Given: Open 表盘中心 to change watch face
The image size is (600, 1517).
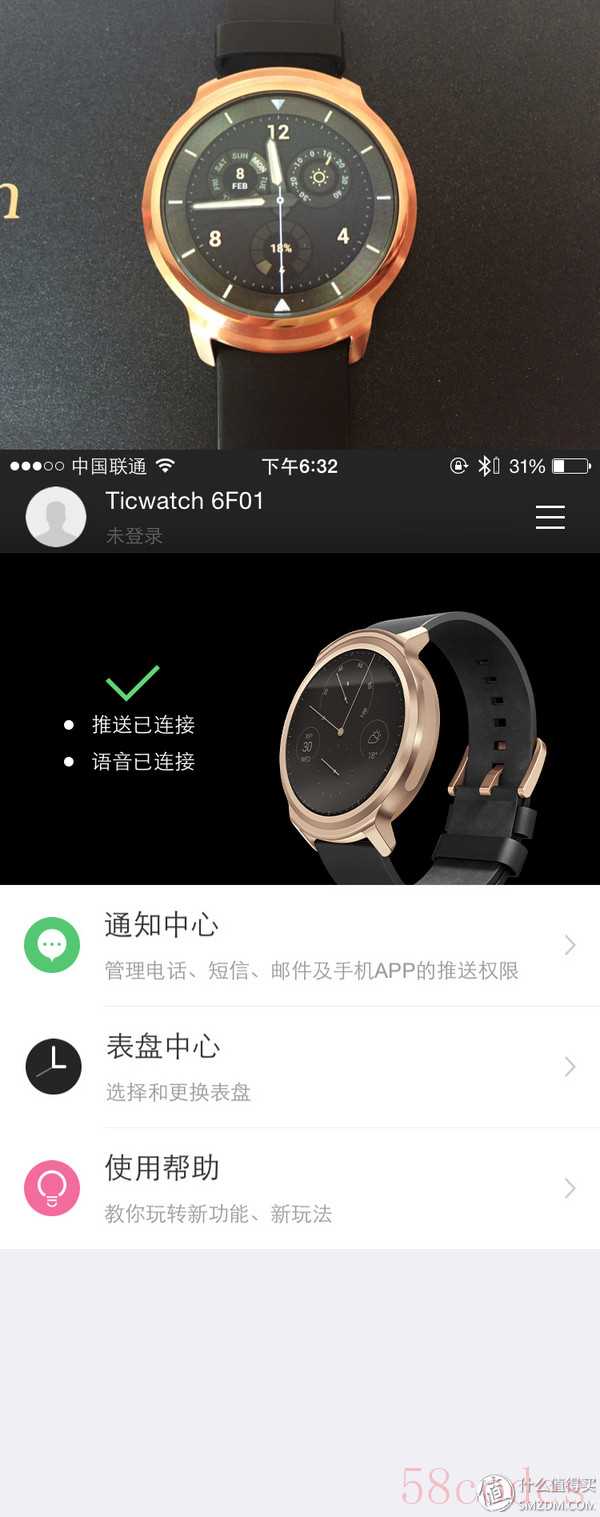Looking at the screenshot, I should [300, 1067].
